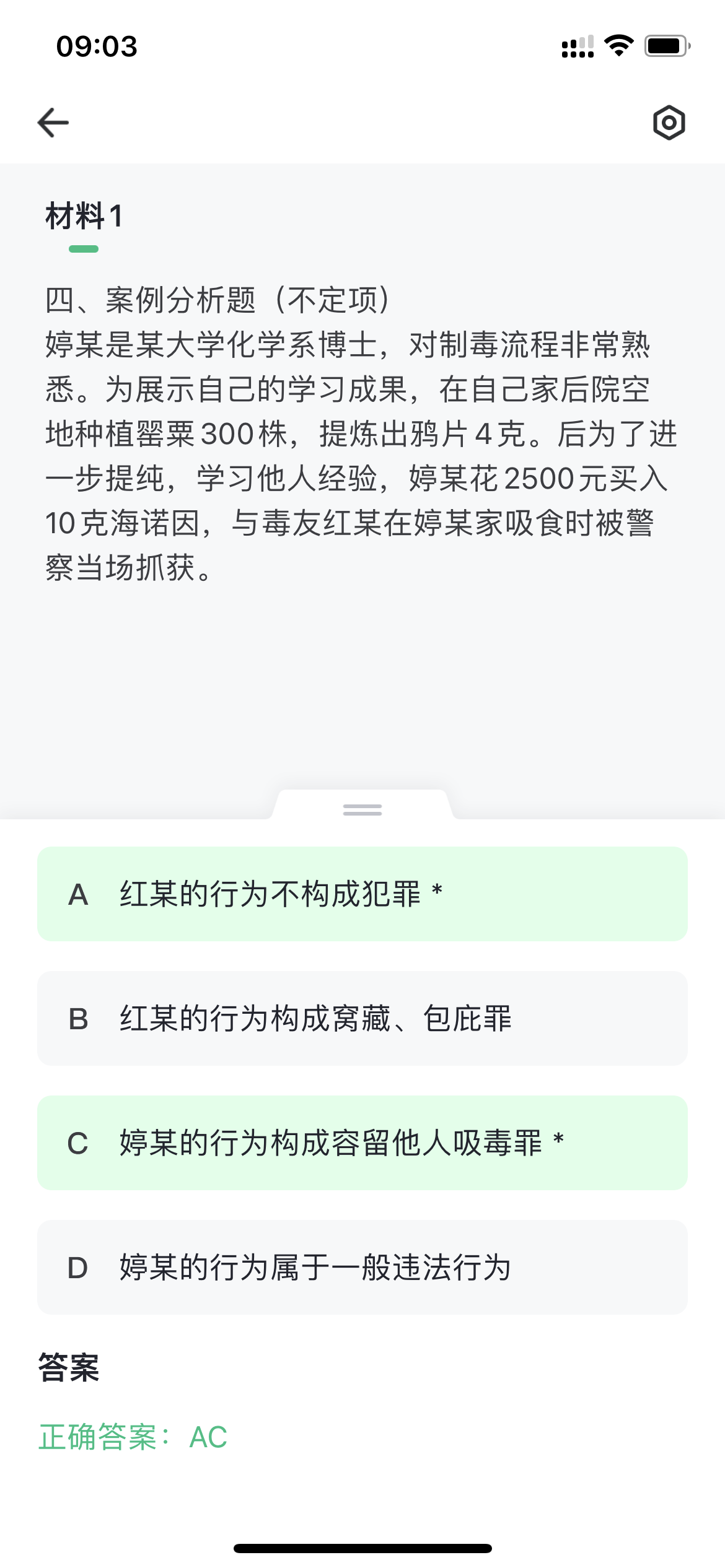Screen dimensions: 725x1568
Task: Select option B 红某的行为构成窝藏、包庇罪
Action: click(x=362, y=1018)
